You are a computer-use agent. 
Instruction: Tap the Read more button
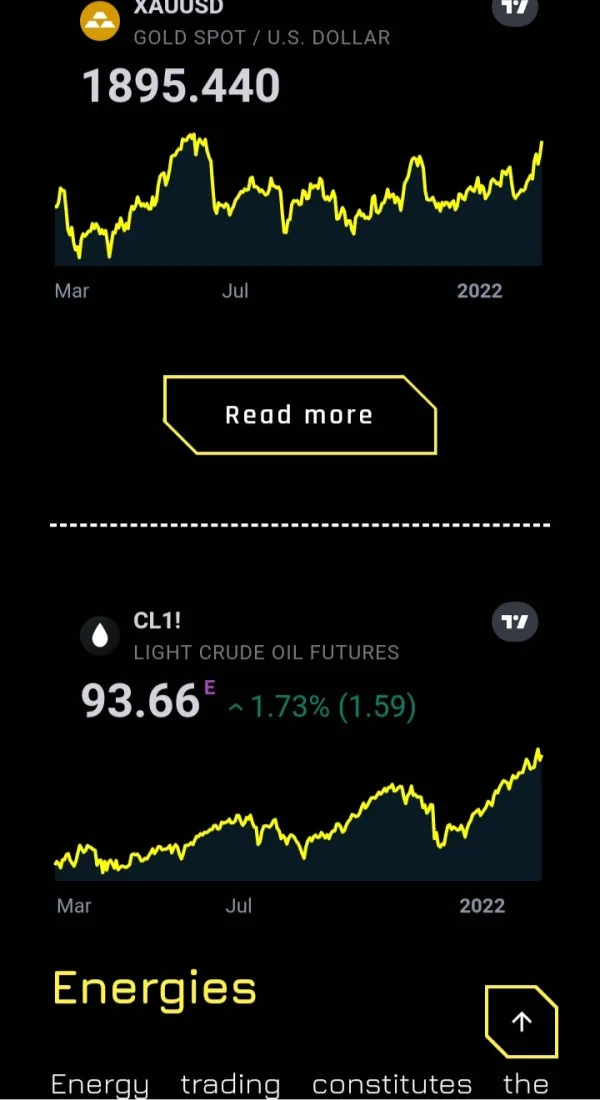(299, 415)
